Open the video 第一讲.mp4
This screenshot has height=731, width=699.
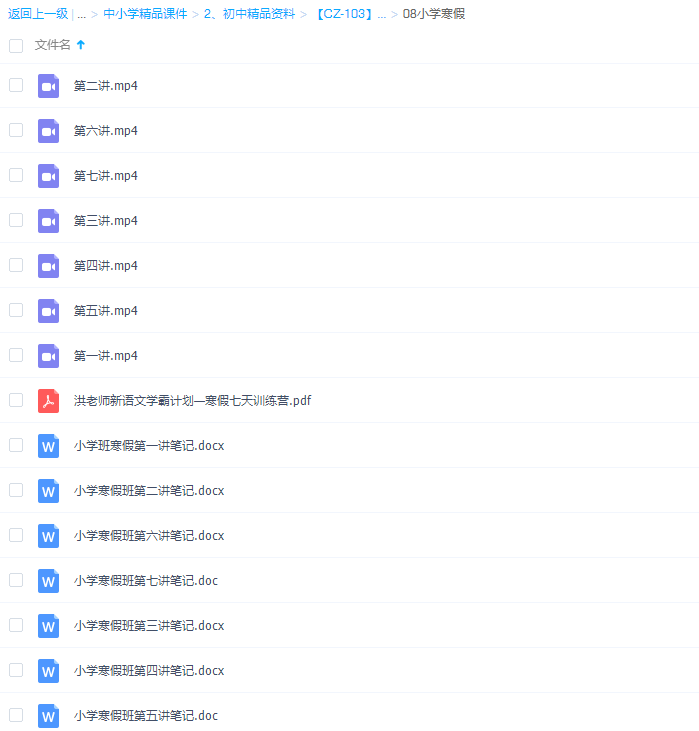click(105, 356)
